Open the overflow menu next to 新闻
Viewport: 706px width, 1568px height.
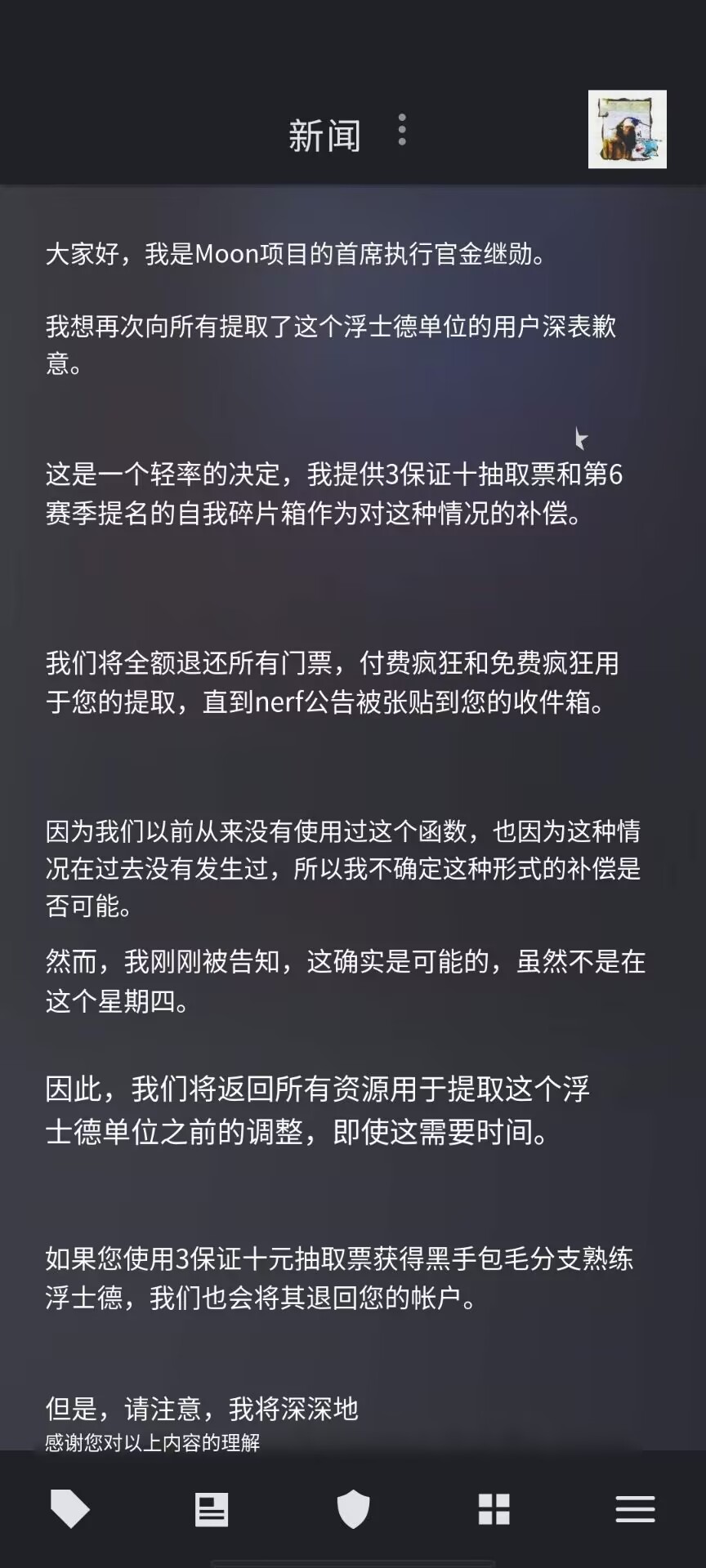pos(401,131)
